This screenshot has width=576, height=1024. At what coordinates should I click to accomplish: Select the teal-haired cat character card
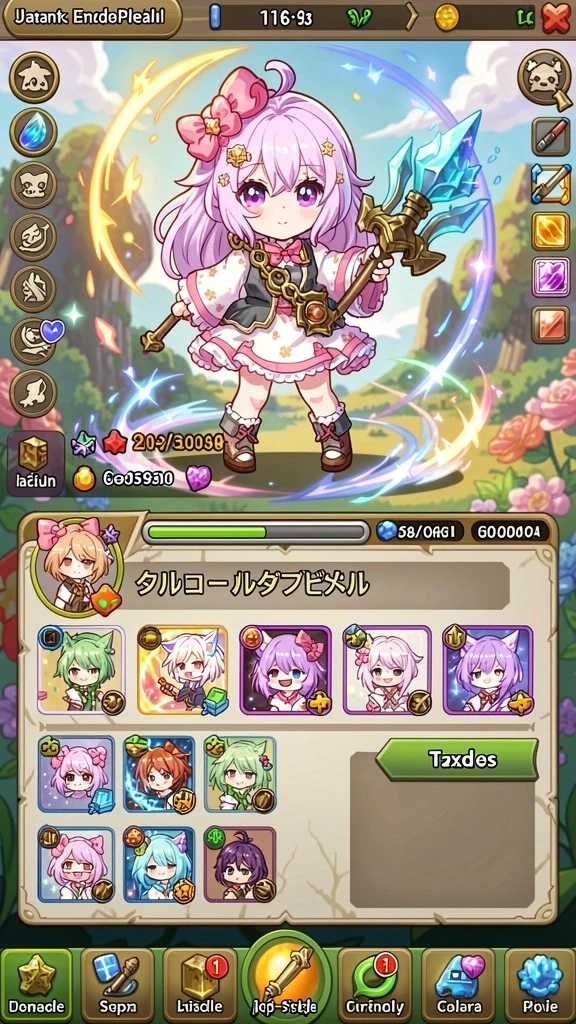pos(159,864)
